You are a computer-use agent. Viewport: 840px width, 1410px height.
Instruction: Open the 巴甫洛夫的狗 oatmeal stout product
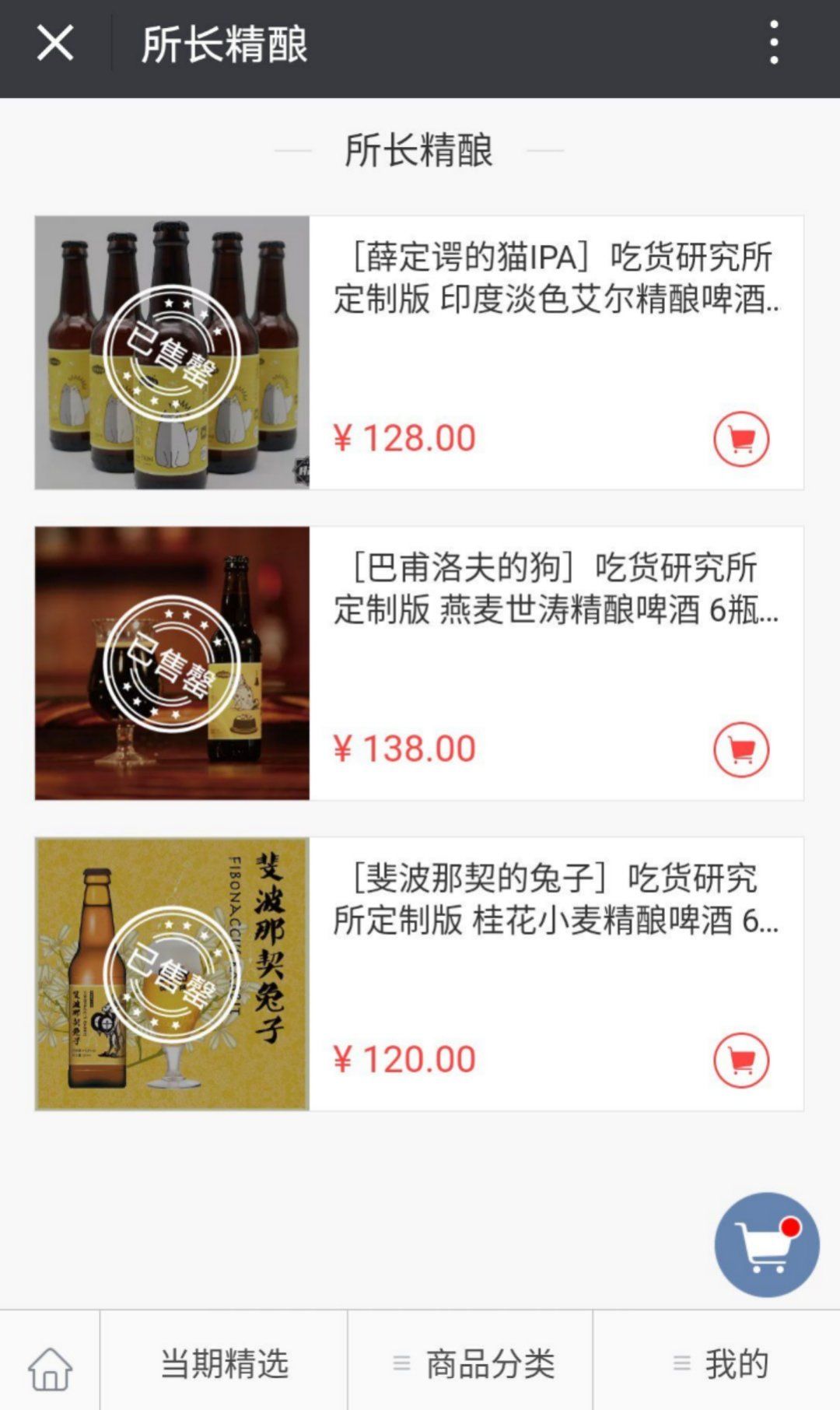pos(555,589)
